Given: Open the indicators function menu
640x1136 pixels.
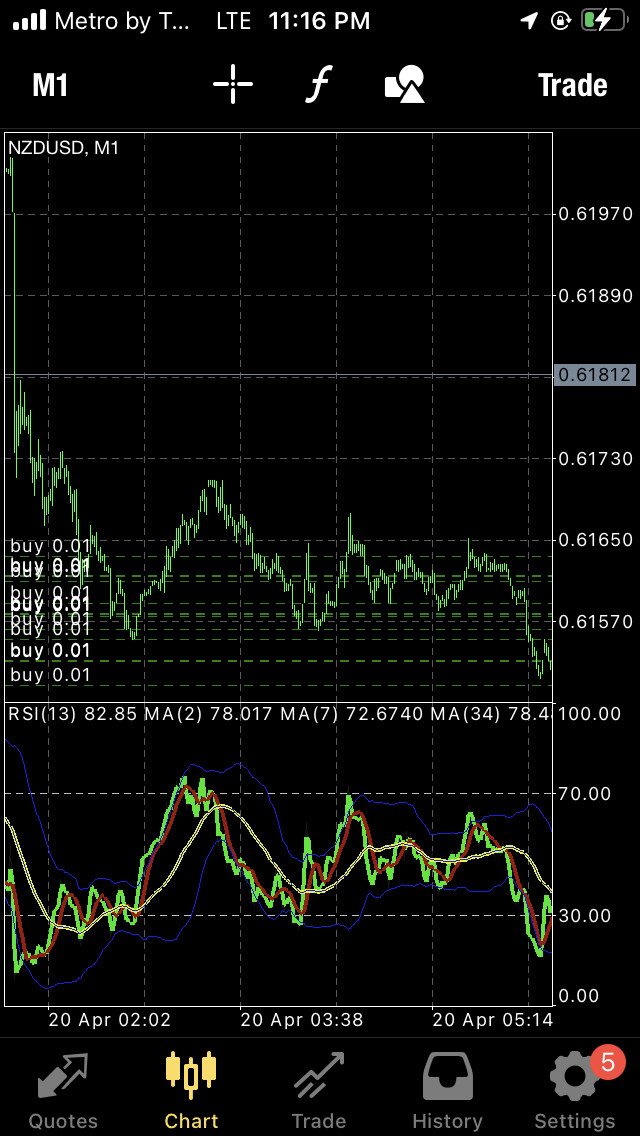Looking at the screenshot, I should tap(317, 86).
